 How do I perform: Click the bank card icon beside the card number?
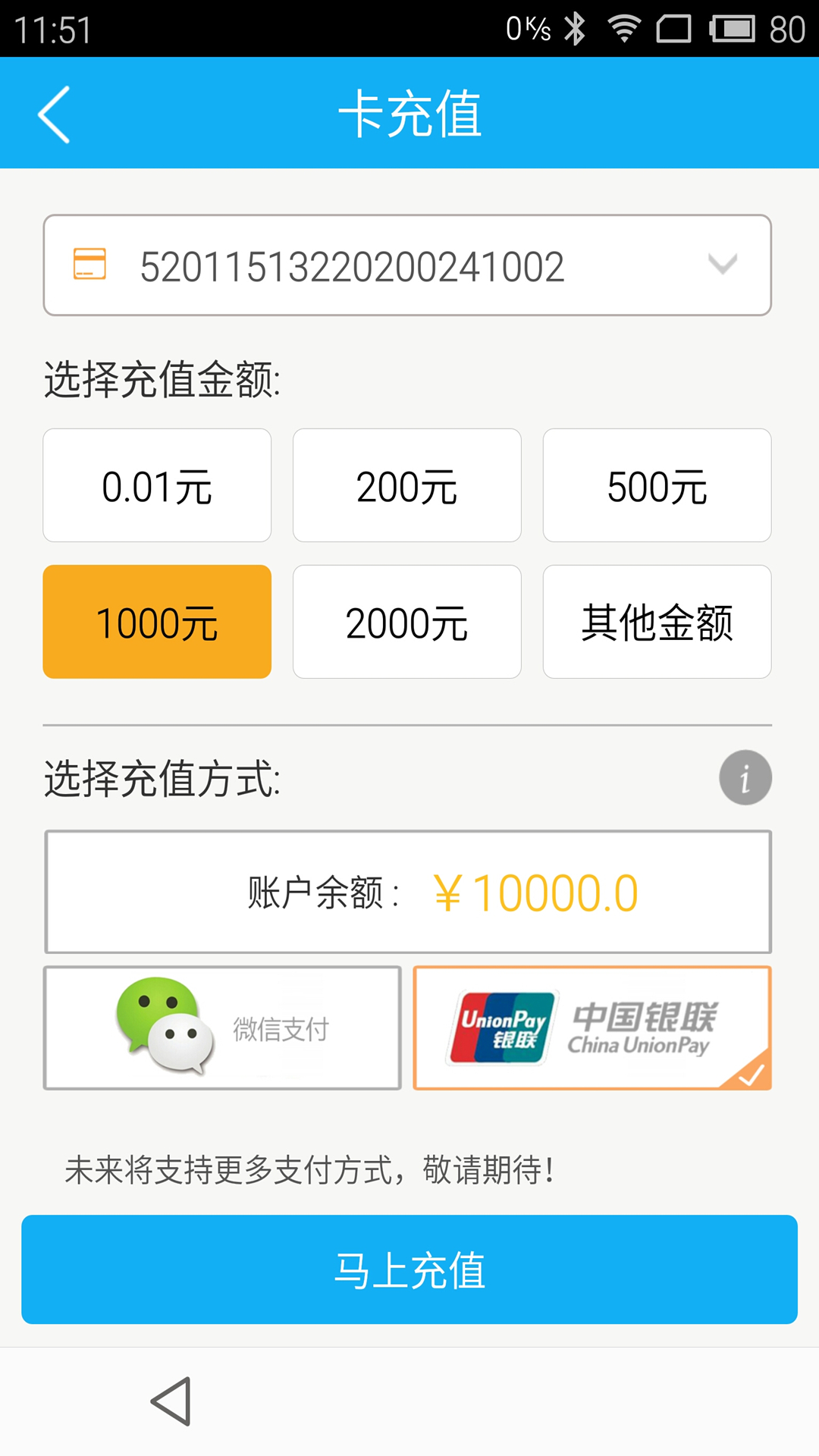click(x=89, y=264)
